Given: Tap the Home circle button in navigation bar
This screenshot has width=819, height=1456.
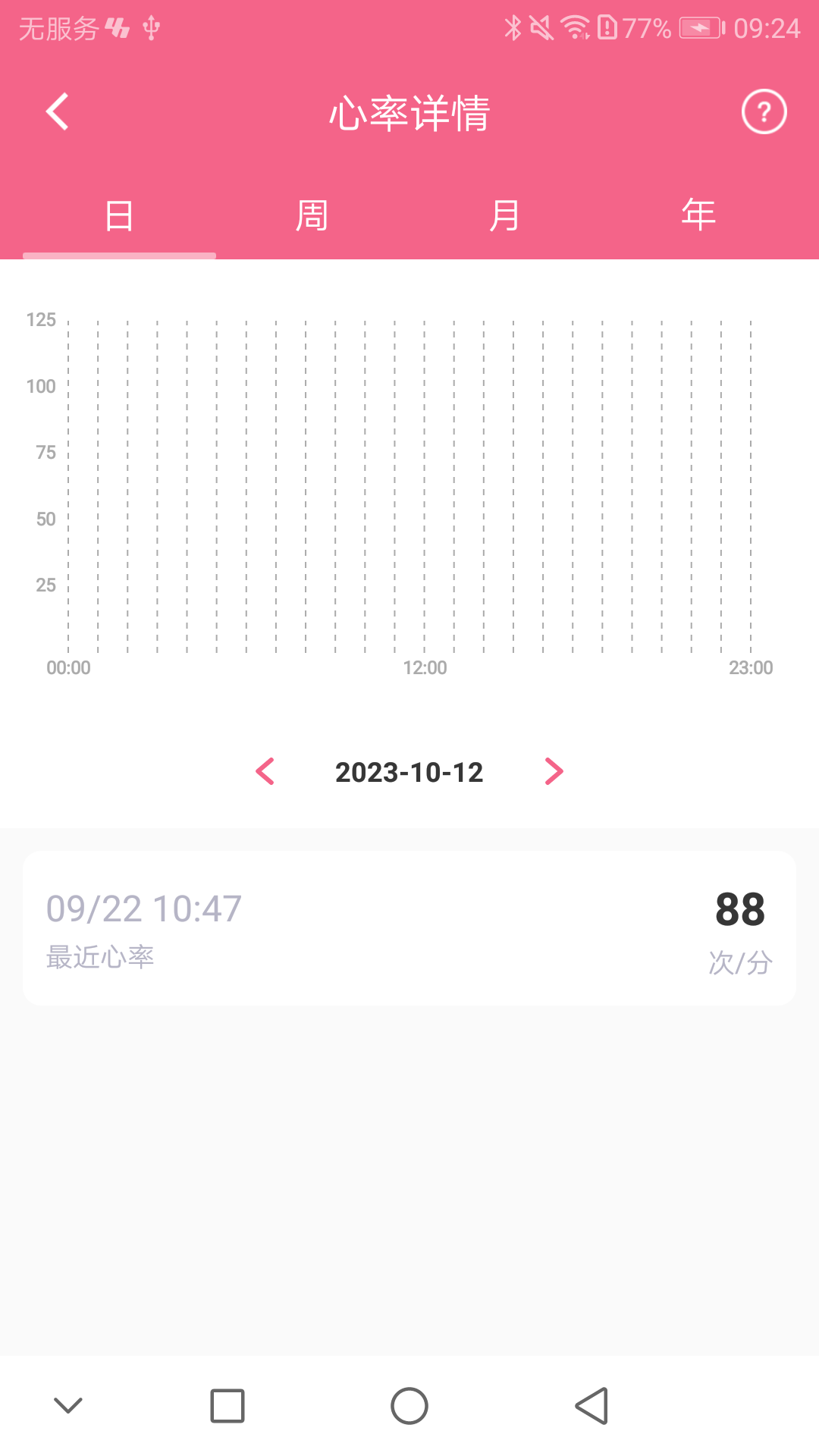Looking at the screenshot, I should point(409,1404).
